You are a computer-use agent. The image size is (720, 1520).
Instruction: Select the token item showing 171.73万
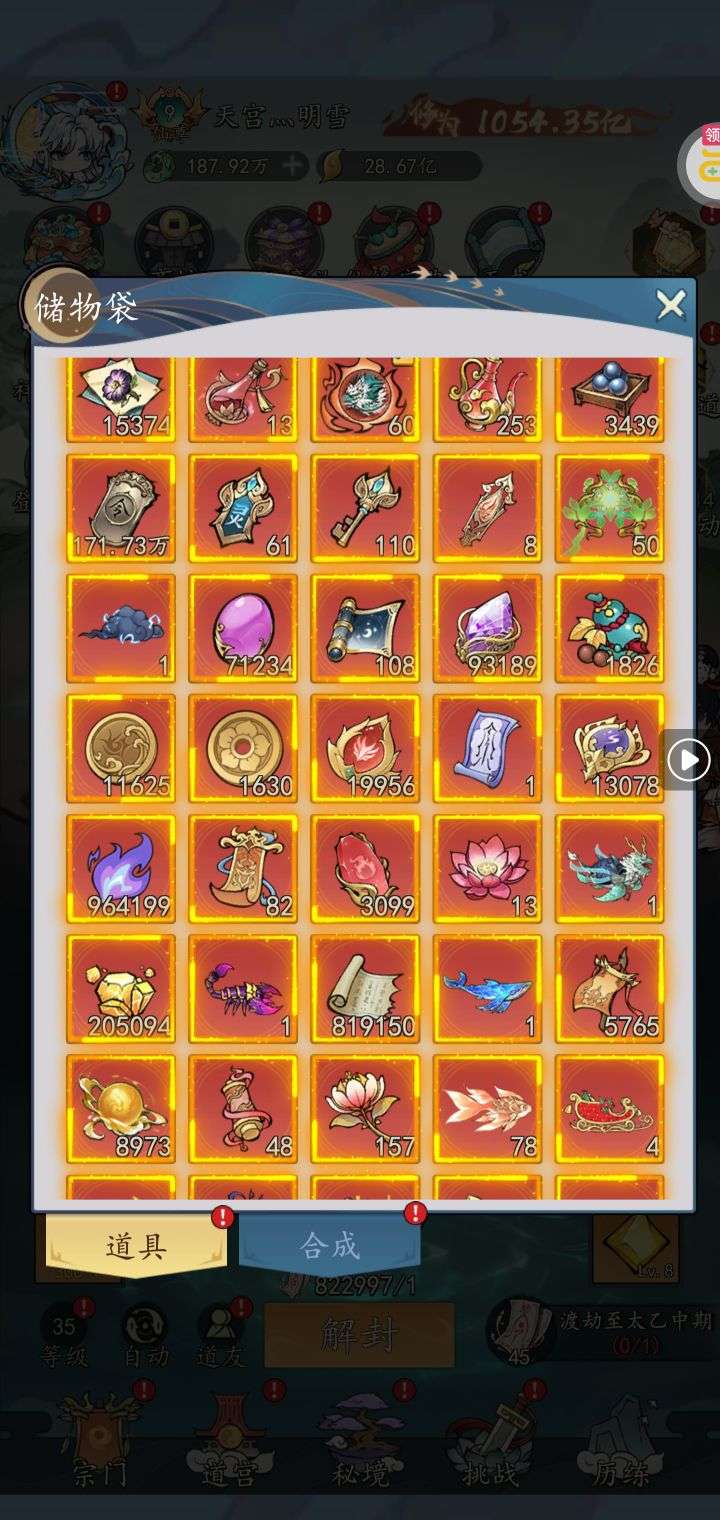click(x=121, y=508)
